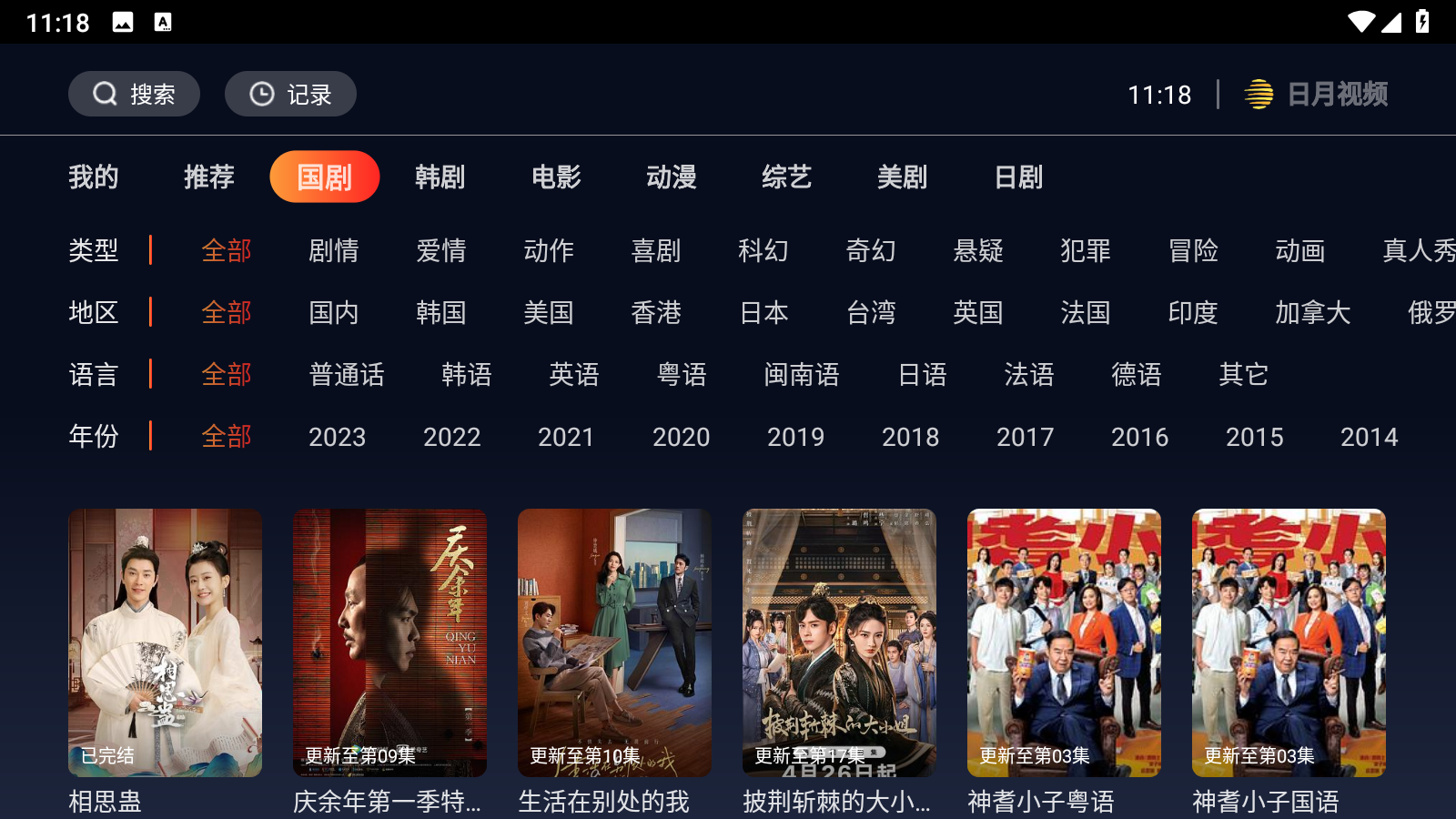The width and height of the screenshot is (1456, 819).
Task: Open the 动漫 category tab
Action: 671,177
